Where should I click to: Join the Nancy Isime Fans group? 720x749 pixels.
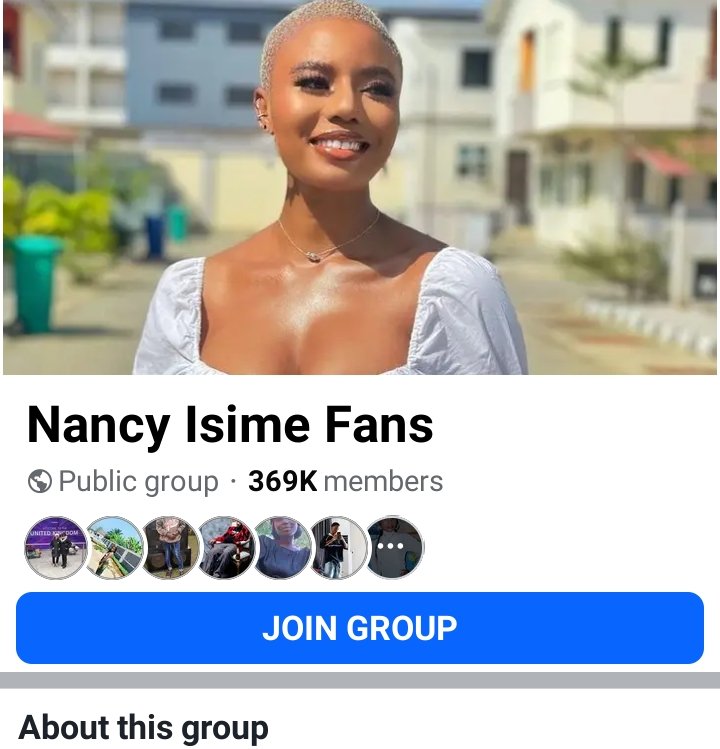[360, 628]
